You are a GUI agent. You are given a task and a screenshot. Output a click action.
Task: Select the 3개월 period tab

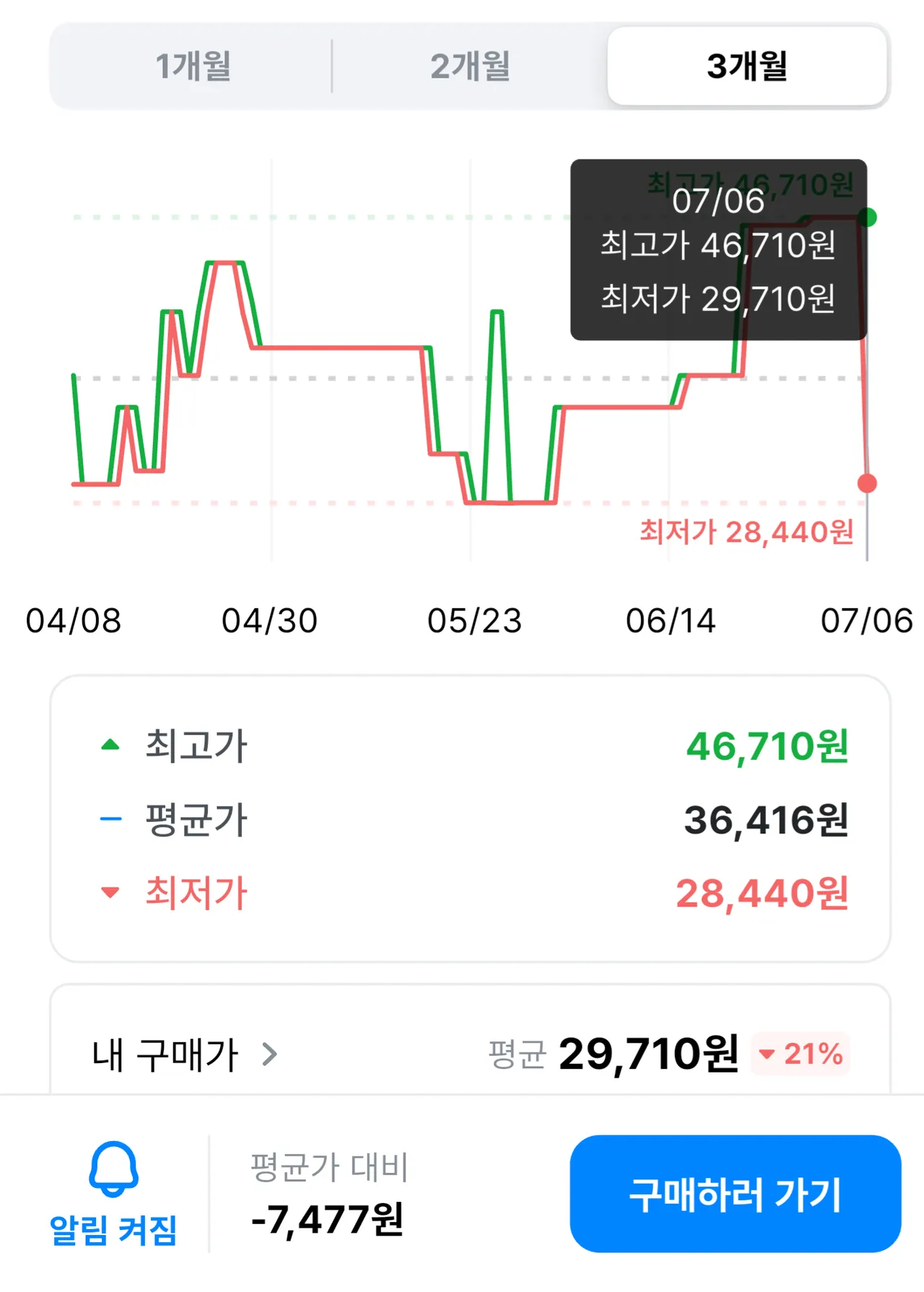(747, 66)
